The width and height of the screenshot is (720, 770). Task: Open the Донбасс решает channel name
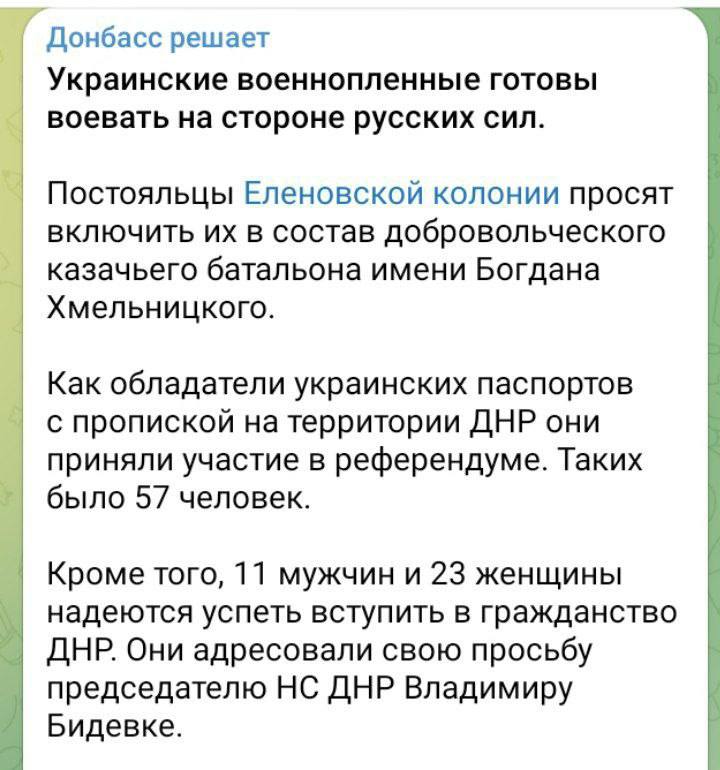[x=159, y=38]
